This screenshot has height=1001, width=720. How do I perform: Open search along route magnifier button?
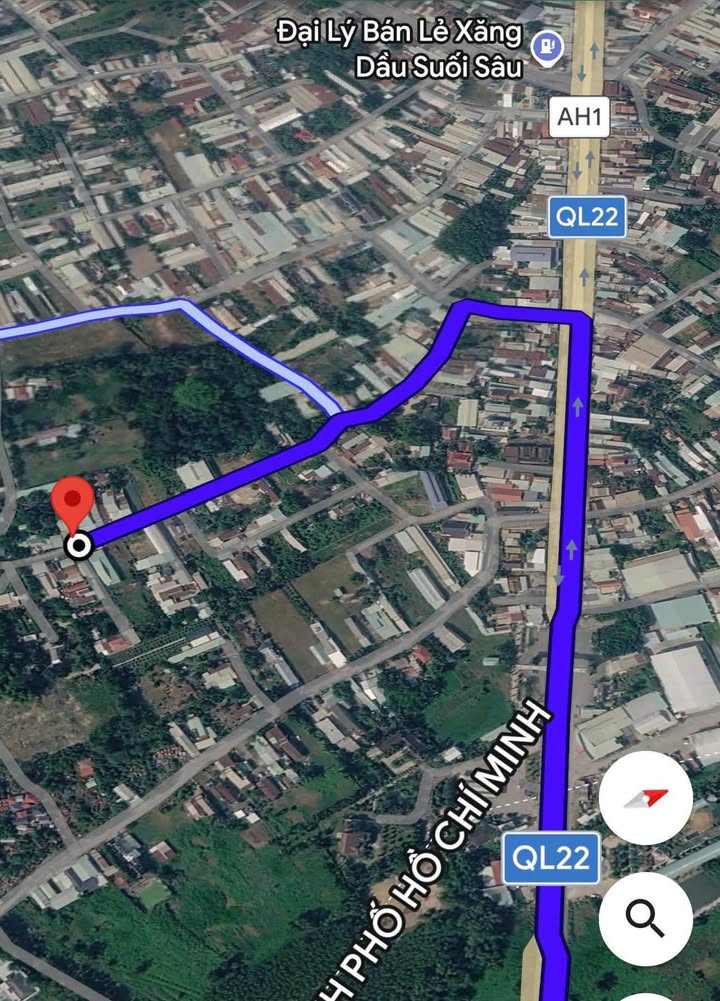[646, 918]
